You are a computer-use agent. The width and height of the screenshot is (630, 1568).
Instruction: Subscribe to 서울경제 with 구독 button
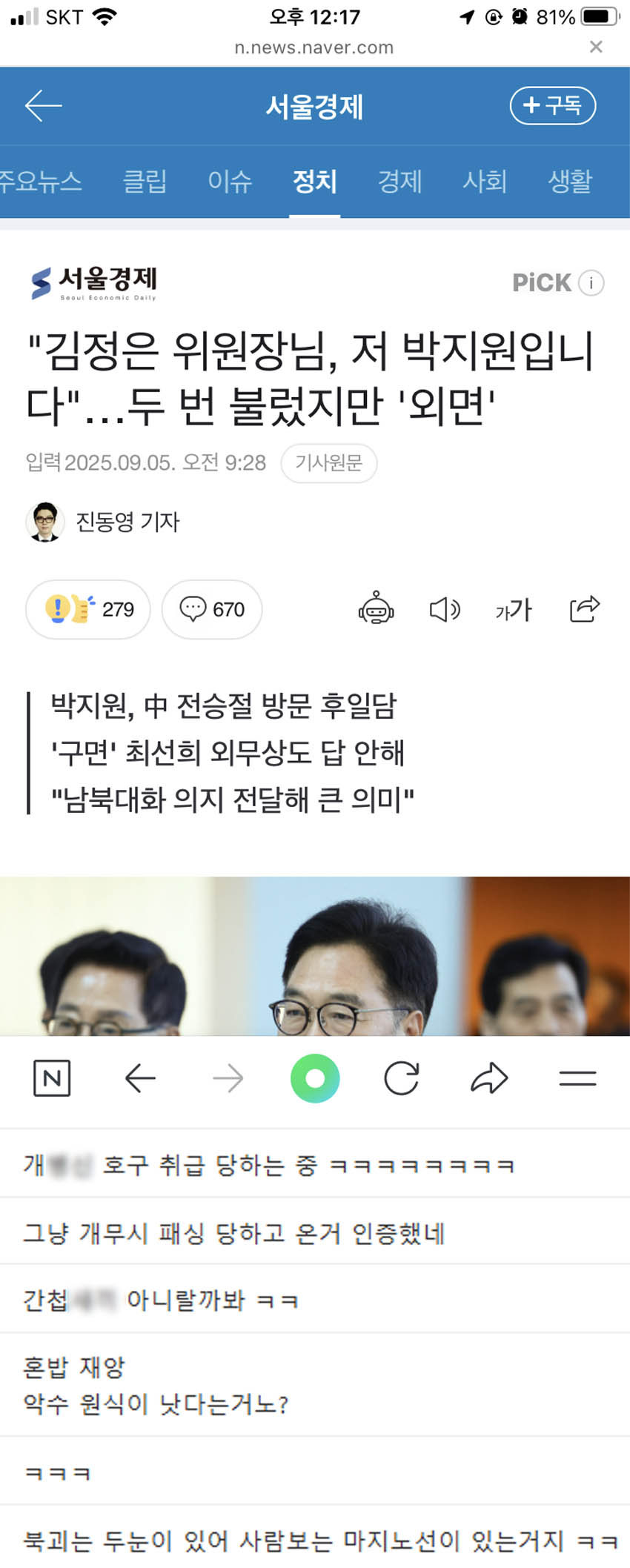552,105
